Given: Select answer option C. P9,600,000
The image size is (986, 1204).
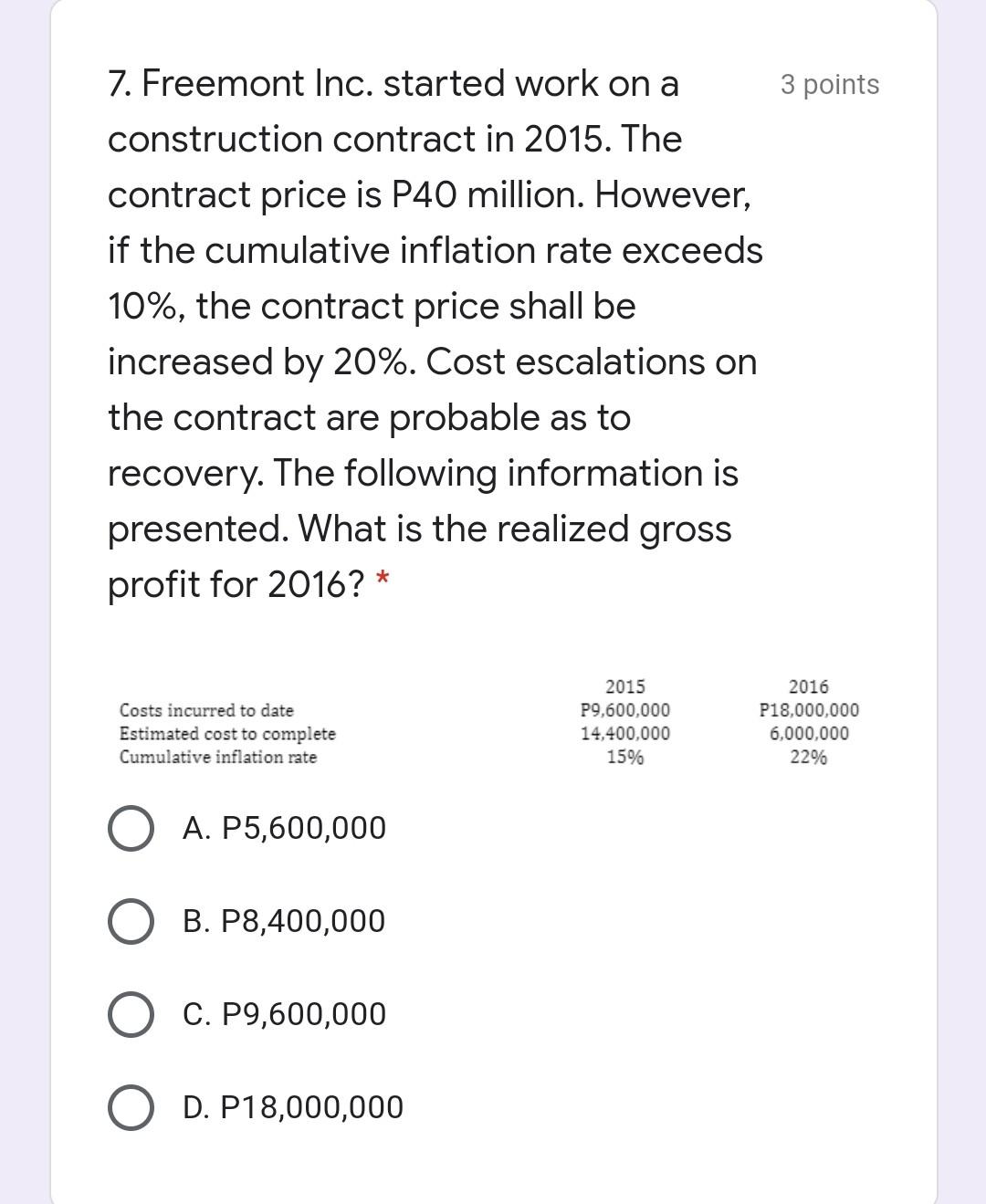Looking at the screenshot, I should pyautogui.click(x=283, y=1013).
